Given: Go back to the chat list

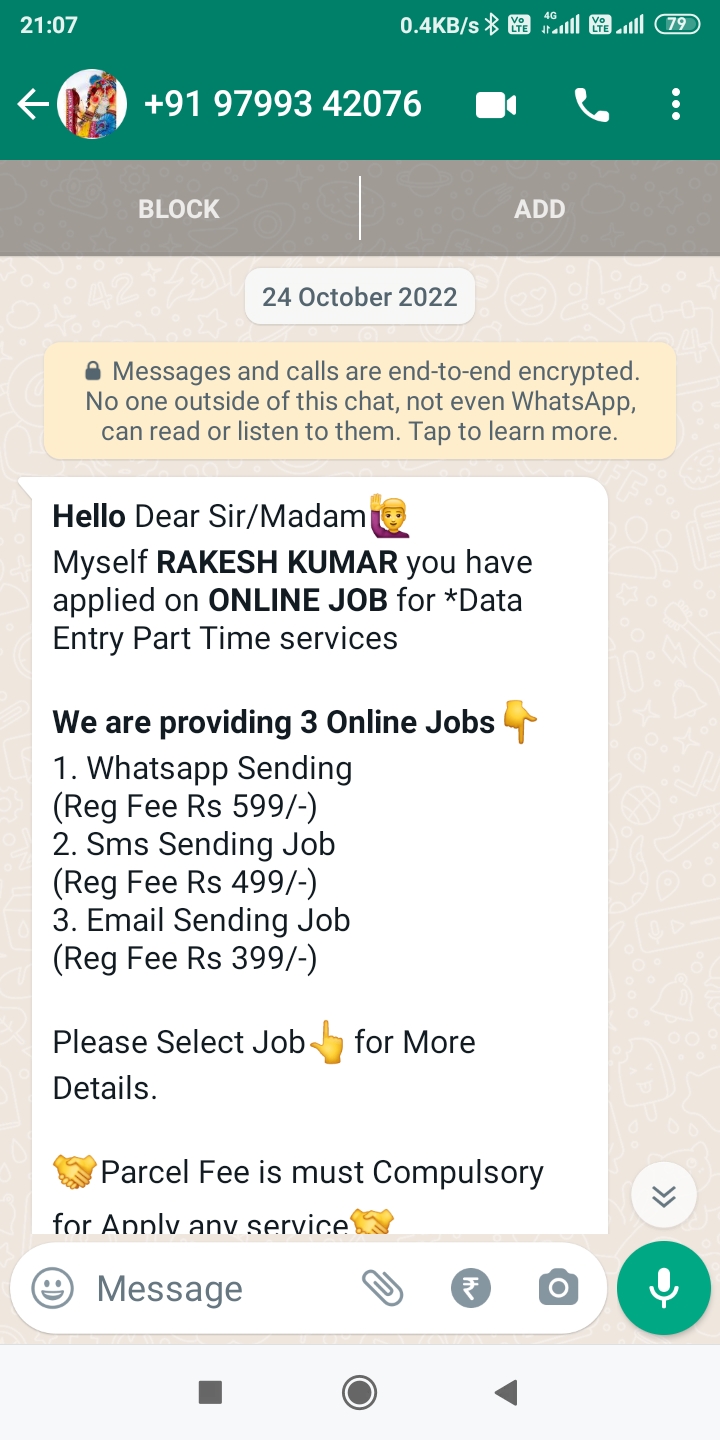Looking at the screenshot, I should (x=32, y=104).
